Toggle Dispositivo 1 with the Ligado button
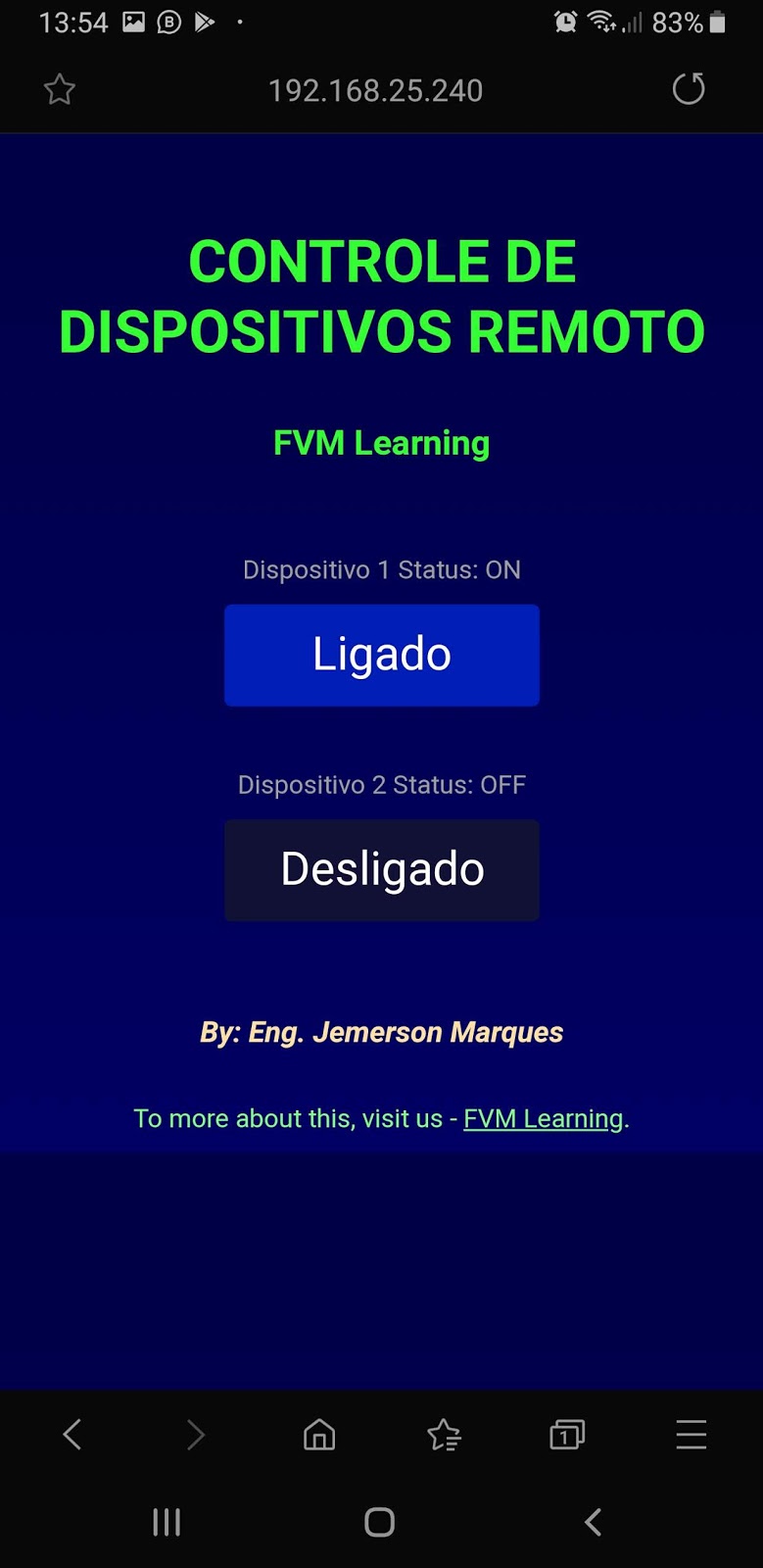 [382, 655]
